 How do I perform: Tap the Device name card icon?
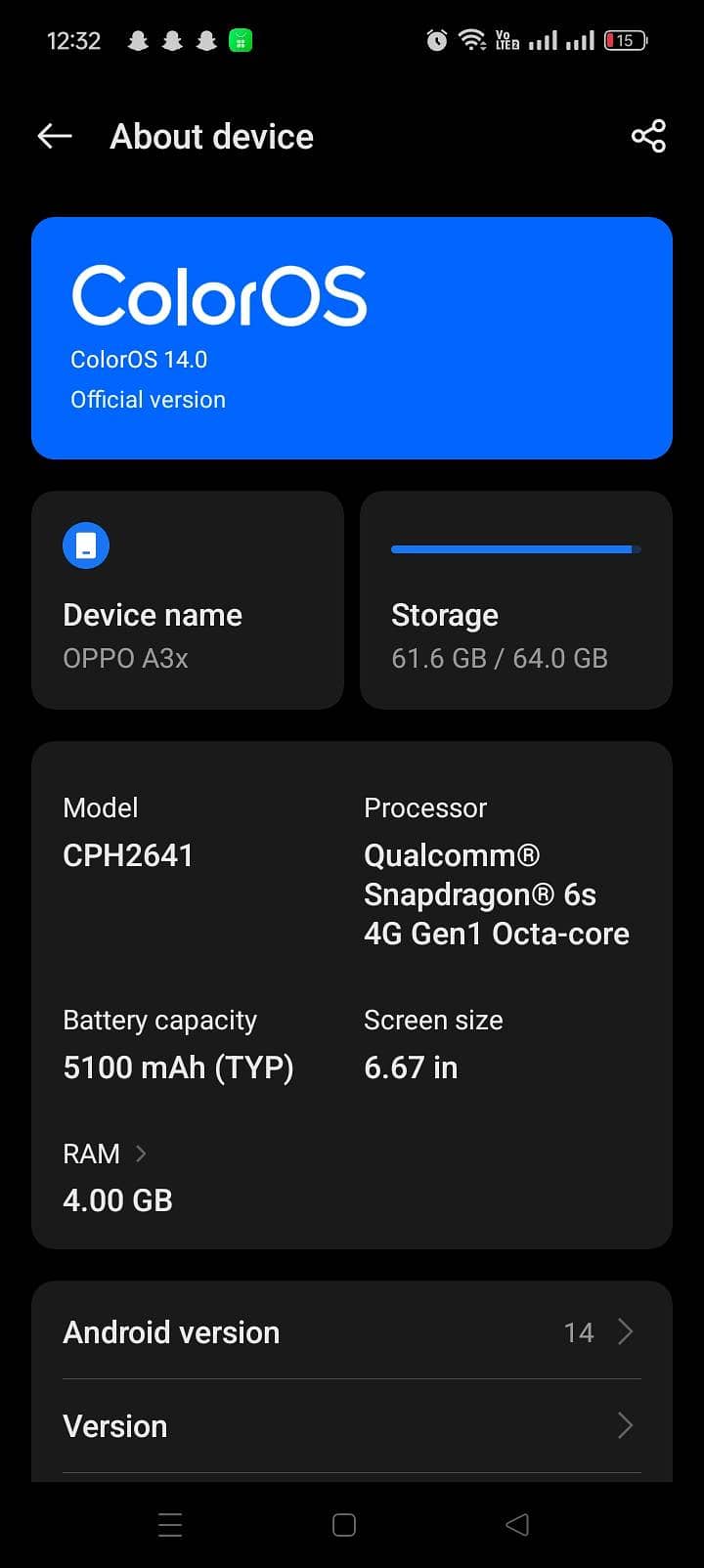(x=86, y=545)
